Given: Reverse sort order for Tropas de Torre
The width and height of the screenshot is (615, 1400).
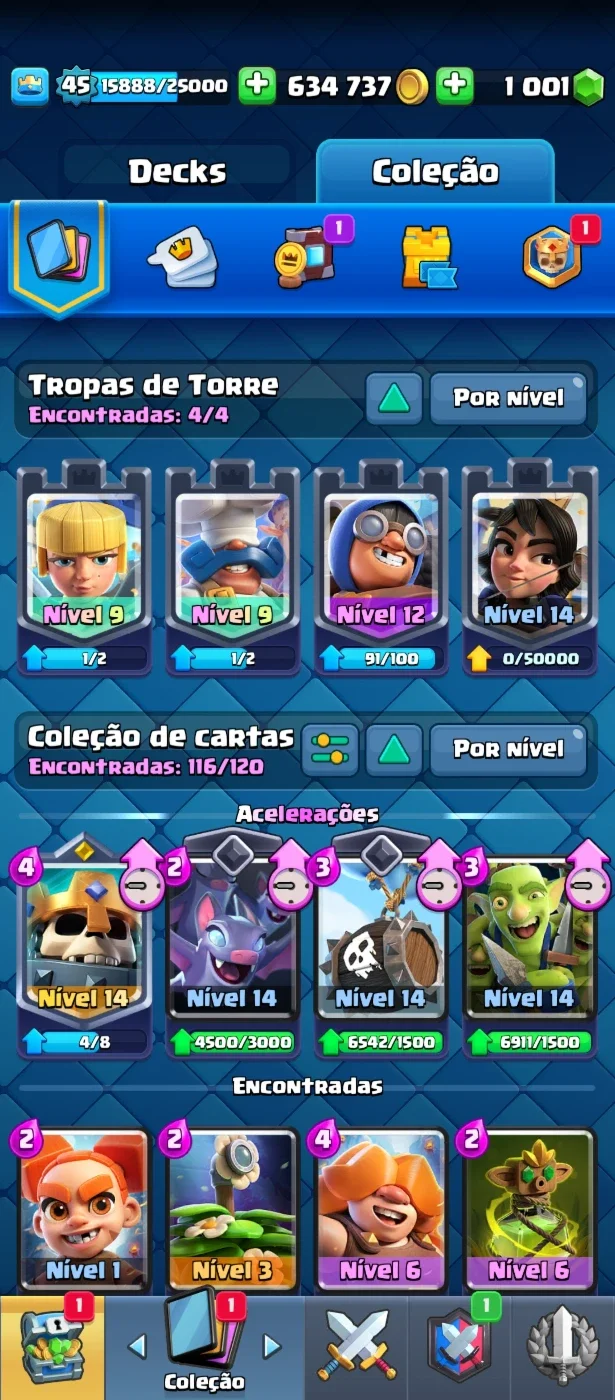Looking at the screenshot, I should [394, 398].
